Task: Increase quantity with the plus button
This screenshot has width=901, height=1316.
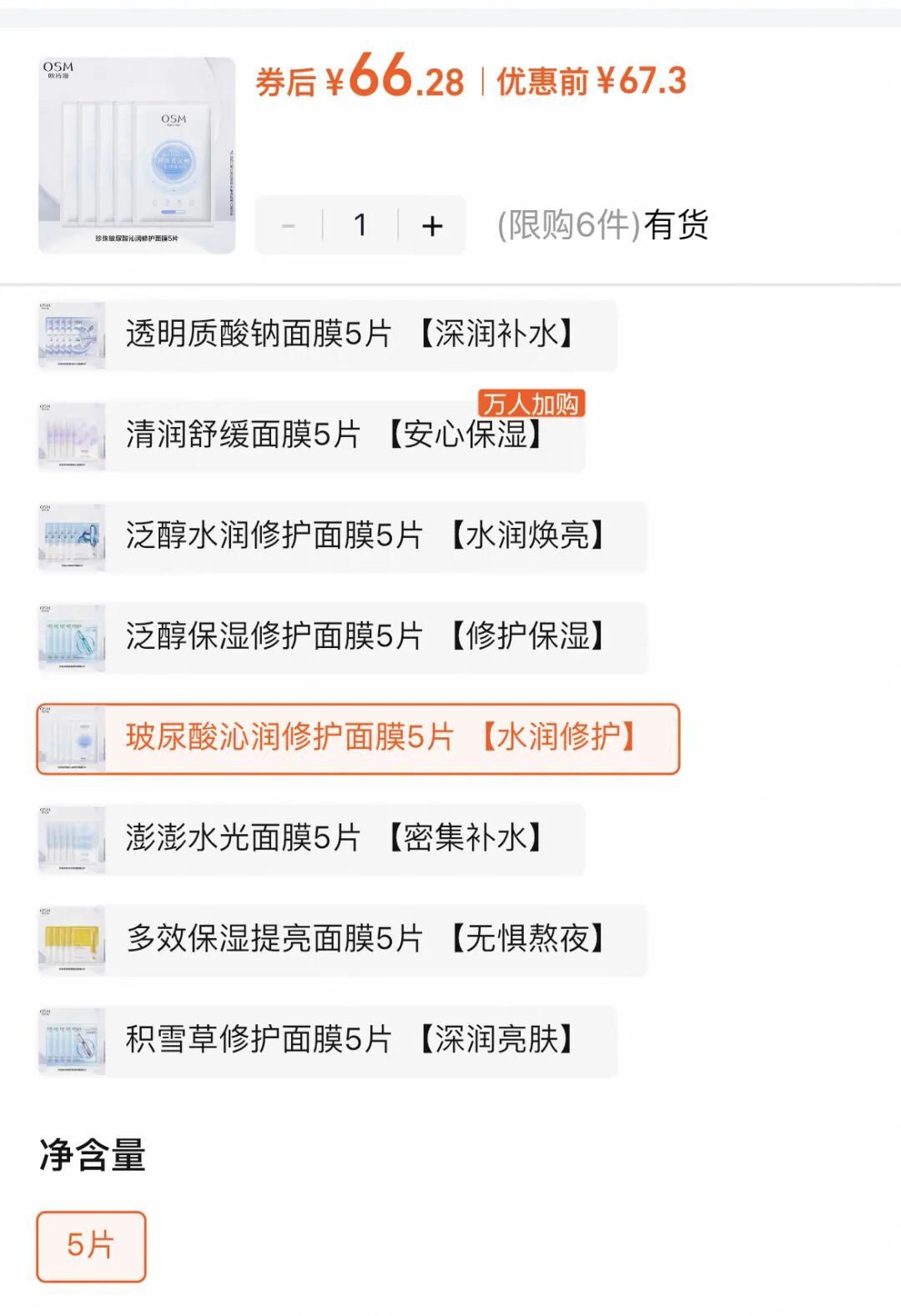Action: click(x=432, y=225)
